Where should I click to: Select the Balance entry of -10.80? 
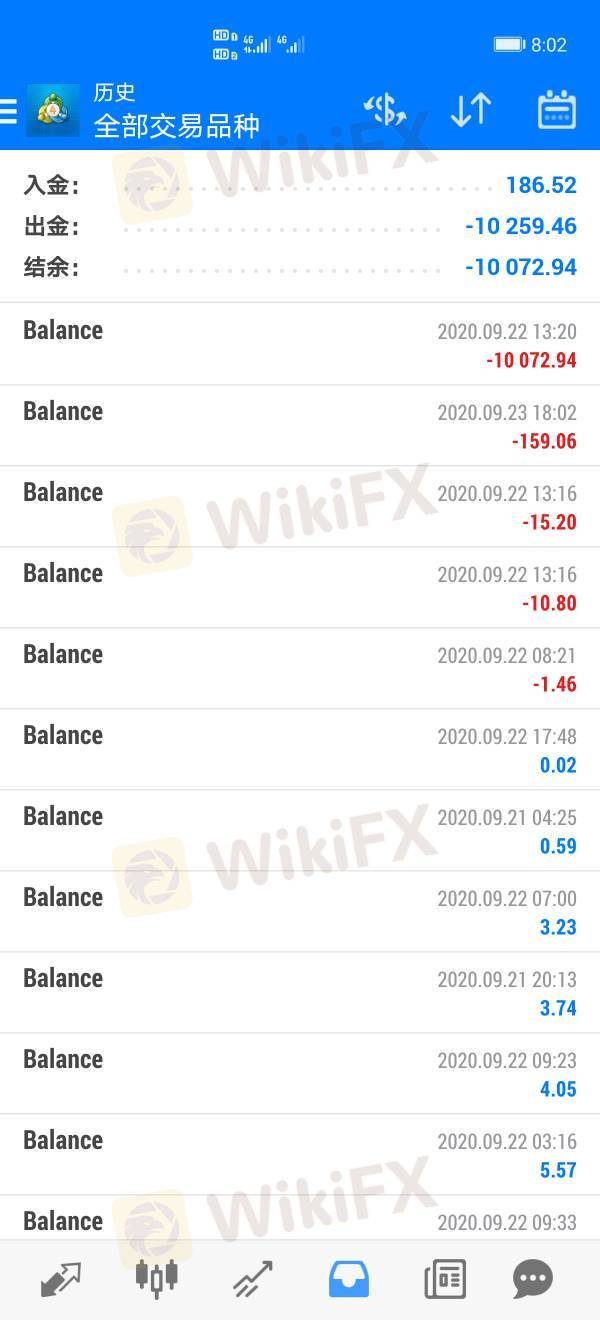300,587
